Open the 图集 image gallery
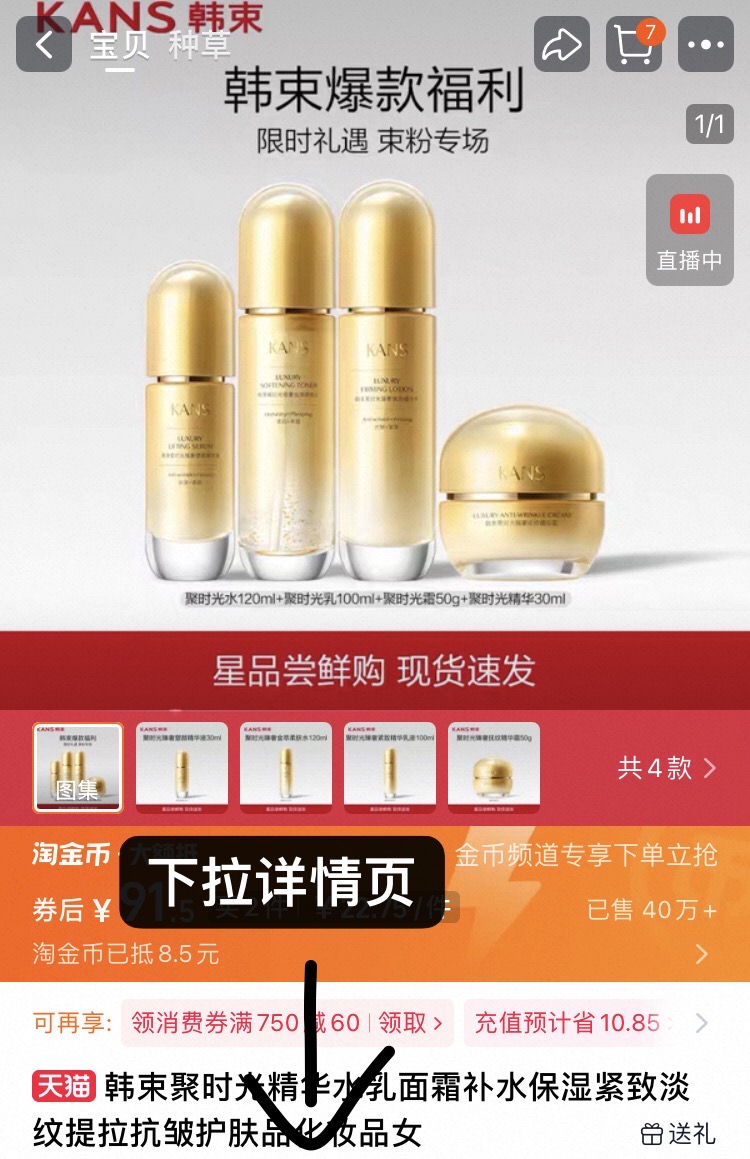750x1159 pixels. [78, 765]
